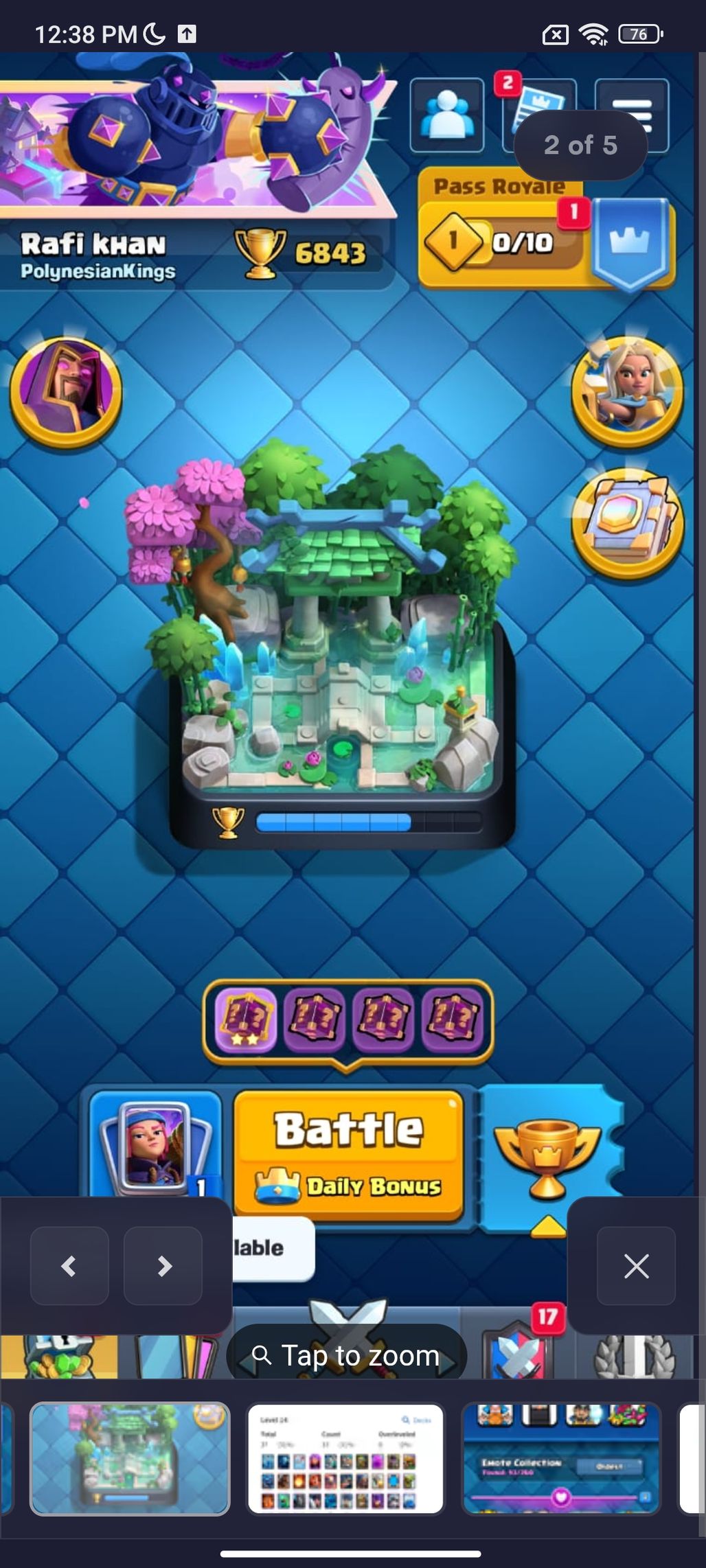Close the image viewer
This screenshot has width=706, height=1568.
pos(636,1265)
